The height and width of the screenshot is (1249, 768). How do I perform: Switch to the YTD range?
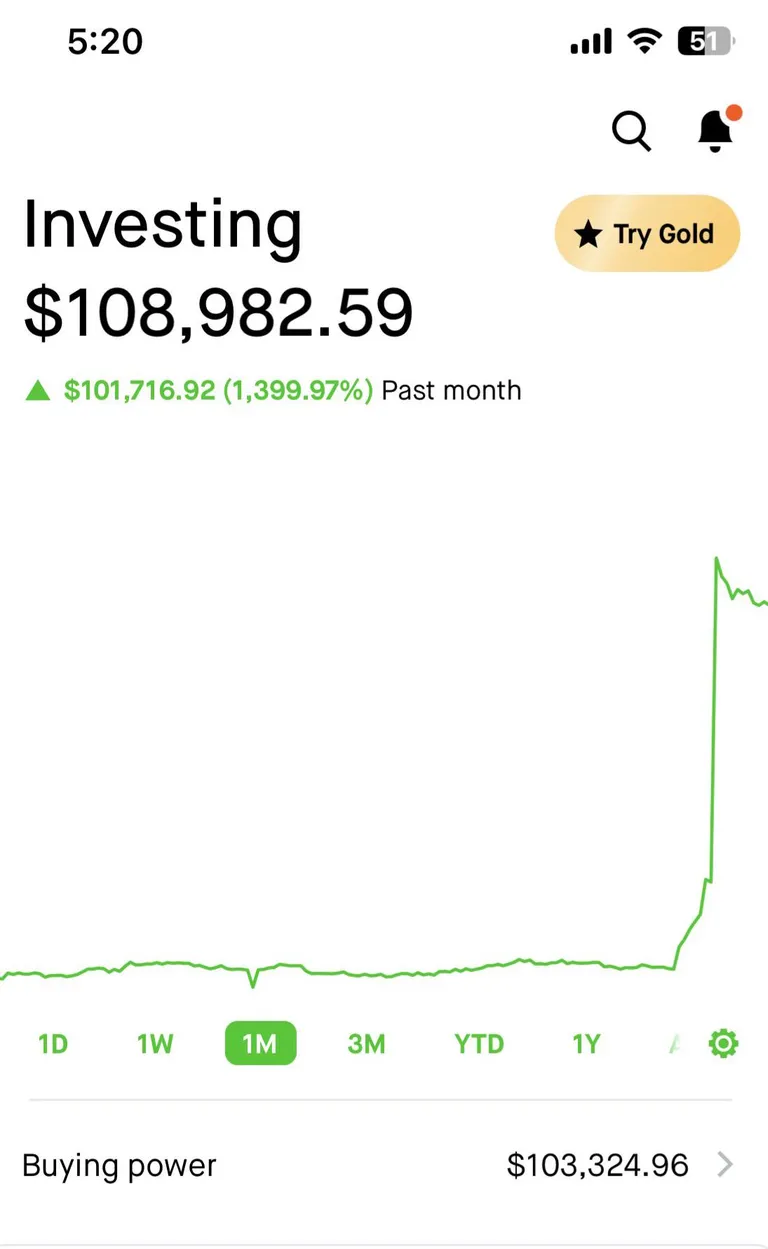coord(479,1044)
